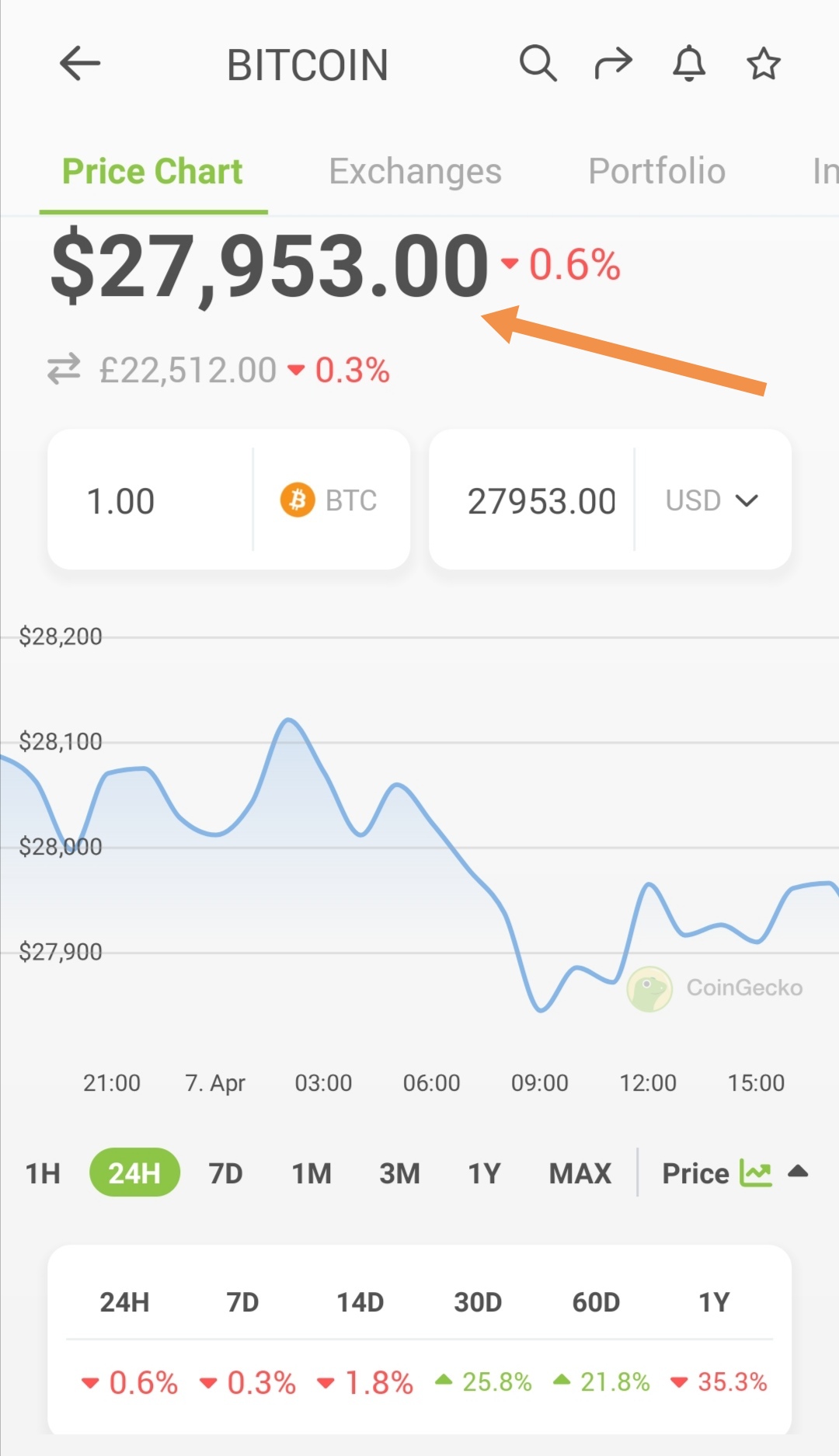Select the 1Y chart range
Viewport: 839px width, 1456px height.
coord(484,1173)
